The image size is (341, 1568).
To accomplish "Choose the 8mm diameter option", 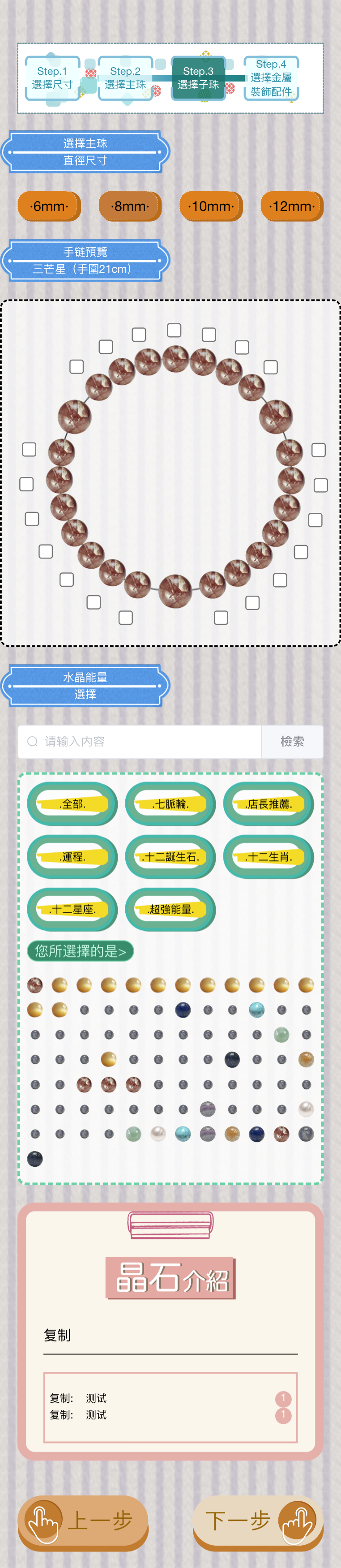I will [130, 206].
